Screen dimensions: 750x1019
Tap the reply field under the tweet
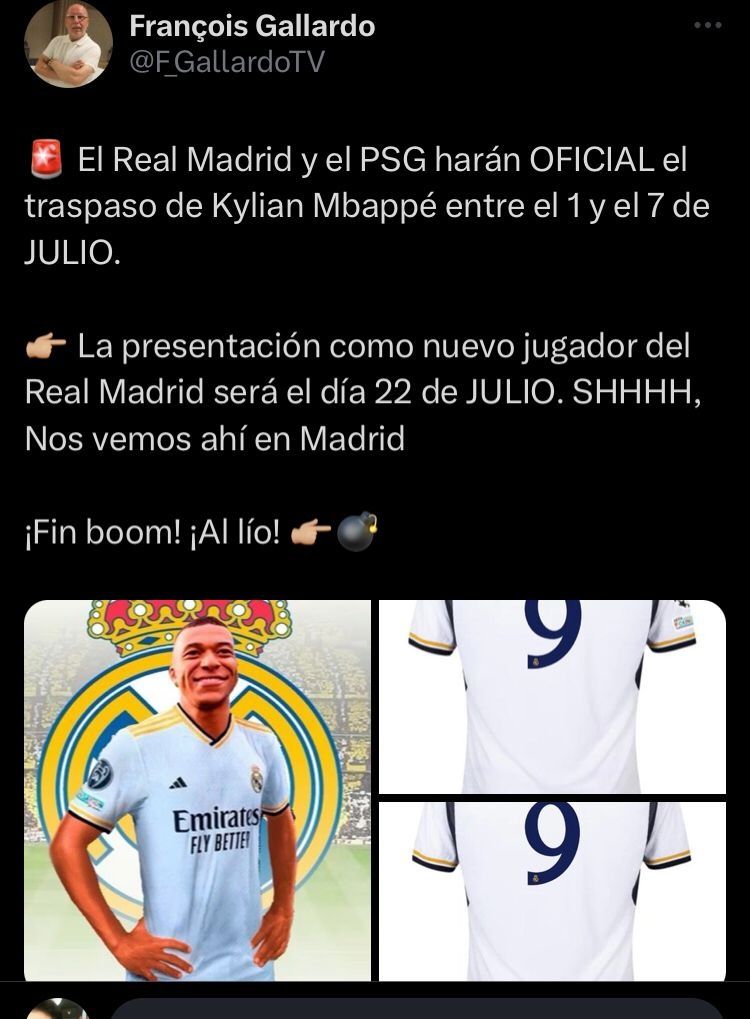tap(415, 1008)
